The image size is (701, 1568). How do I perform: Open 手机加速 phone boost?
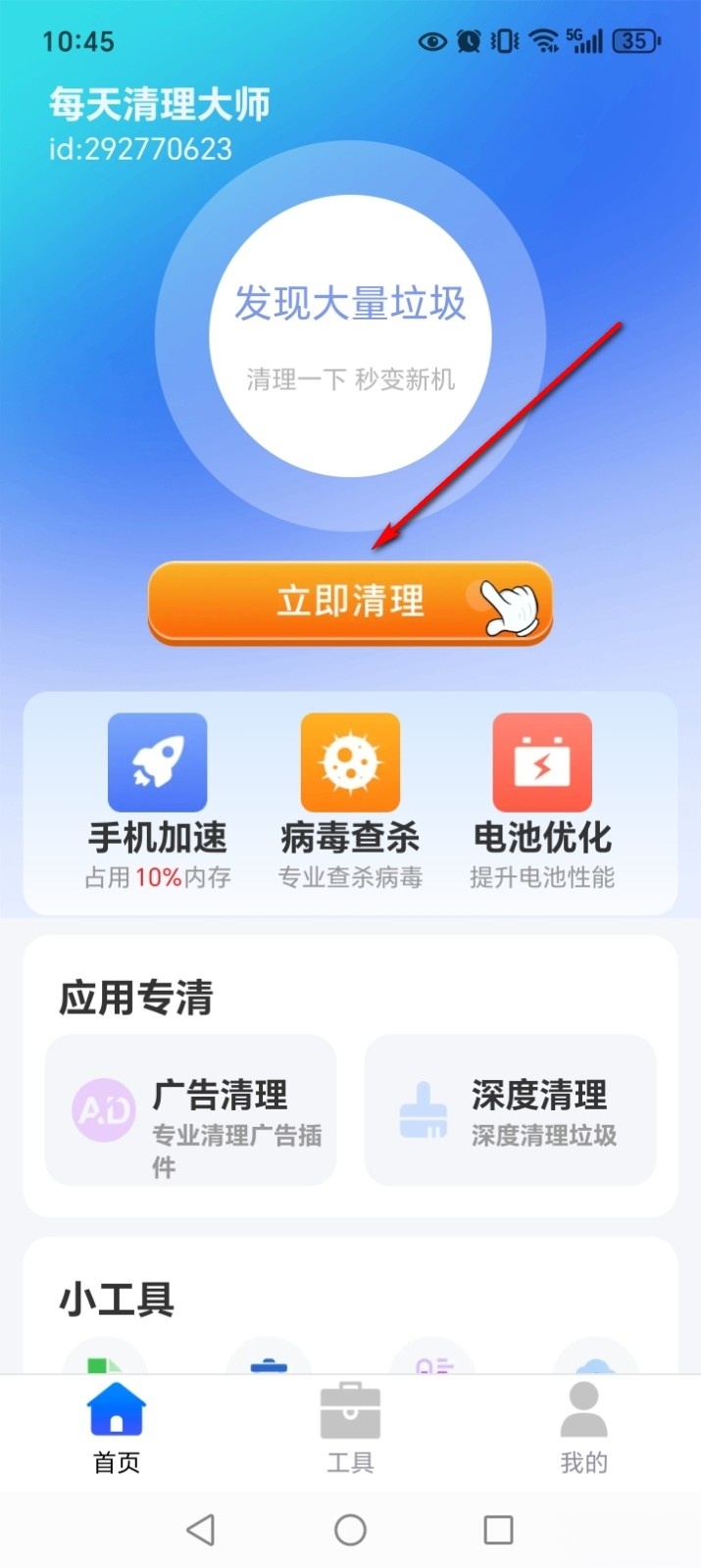coord(157,800)
